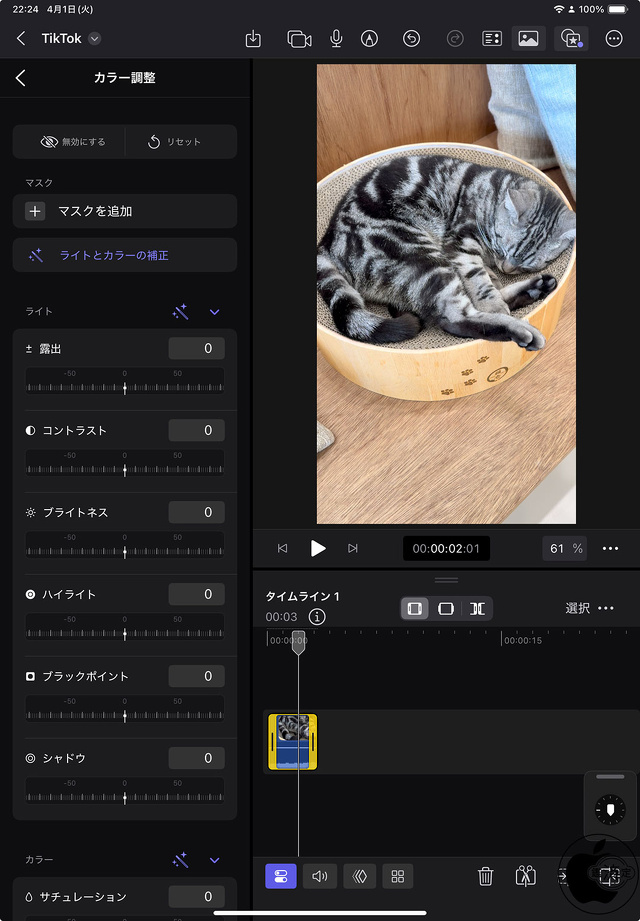Reset color adjustments with リセット
640x921 pixels.
[175, 142]
